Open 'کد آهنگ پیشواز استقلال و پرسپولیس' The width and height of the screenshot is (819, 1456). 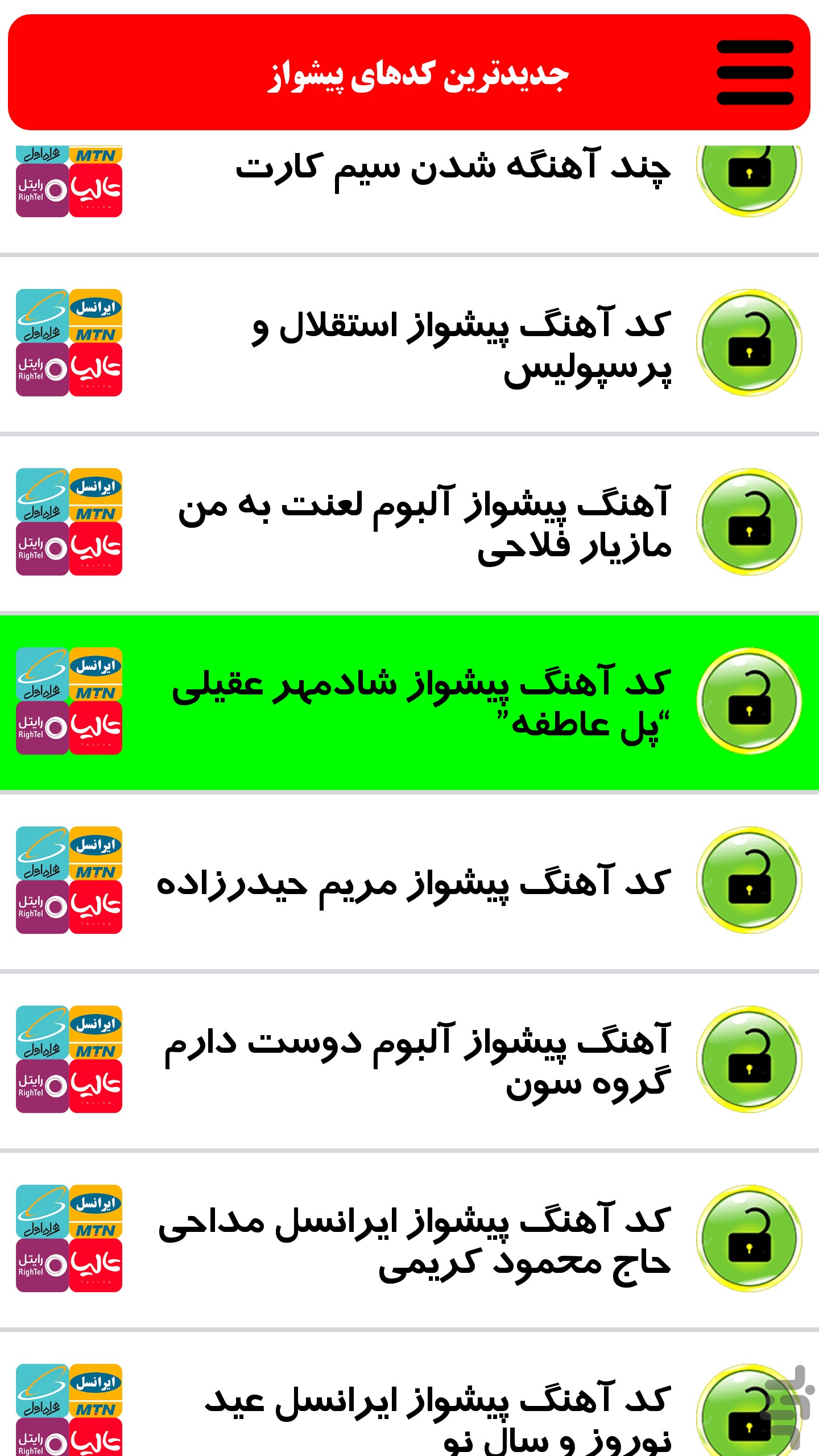pyautogui.click(x=409, y=344)
